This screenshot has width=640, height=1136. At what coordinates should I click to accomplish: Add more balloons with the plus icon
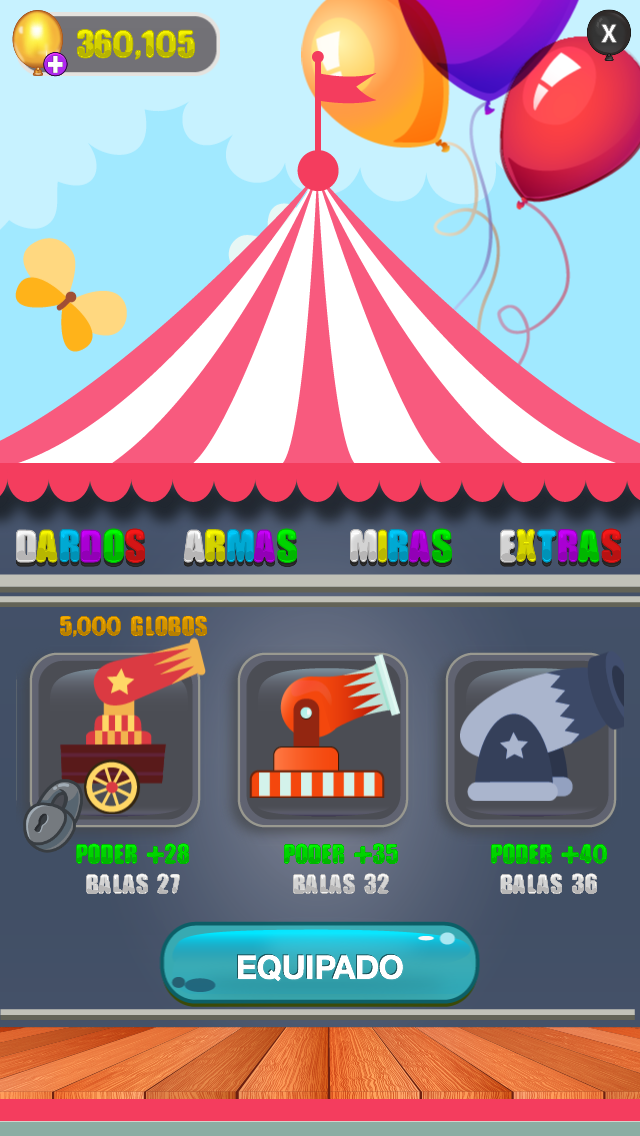pos(56,64)
